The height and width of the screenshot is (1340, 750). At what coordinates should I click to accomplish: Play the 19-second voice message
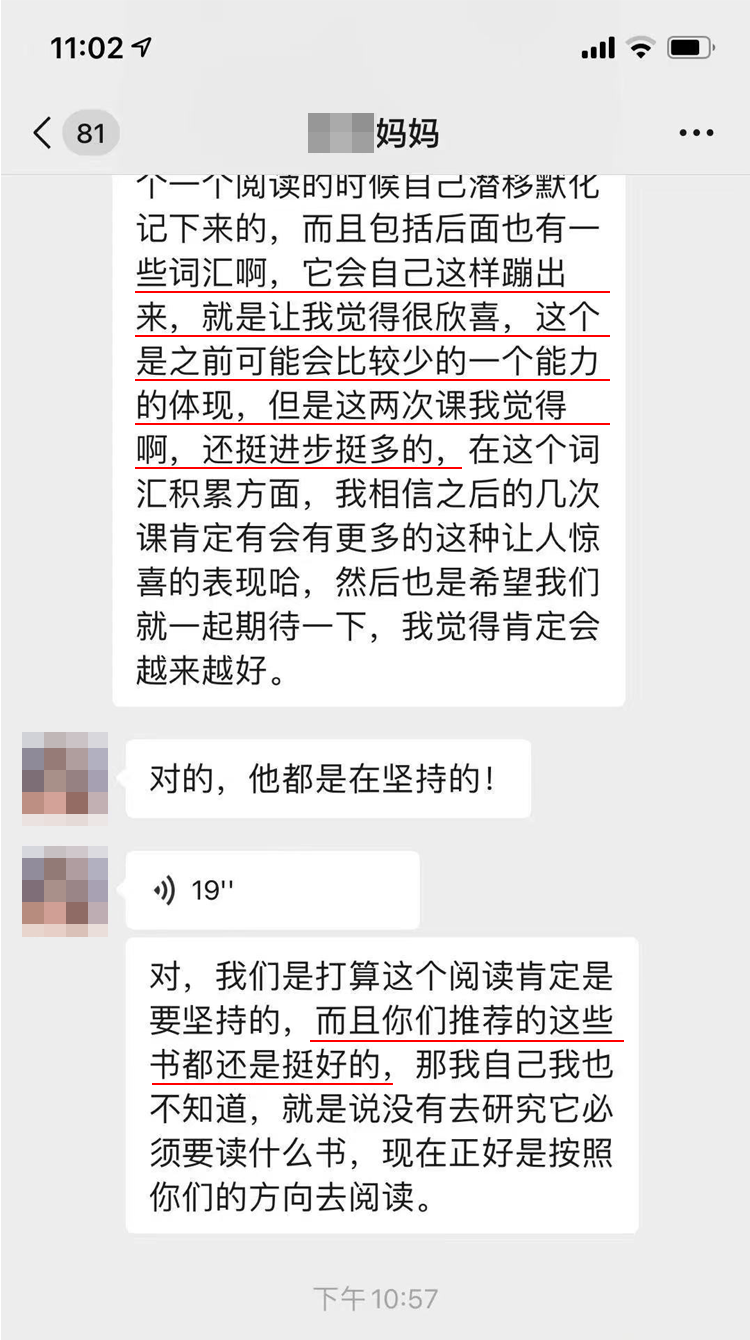pos(272,890)
